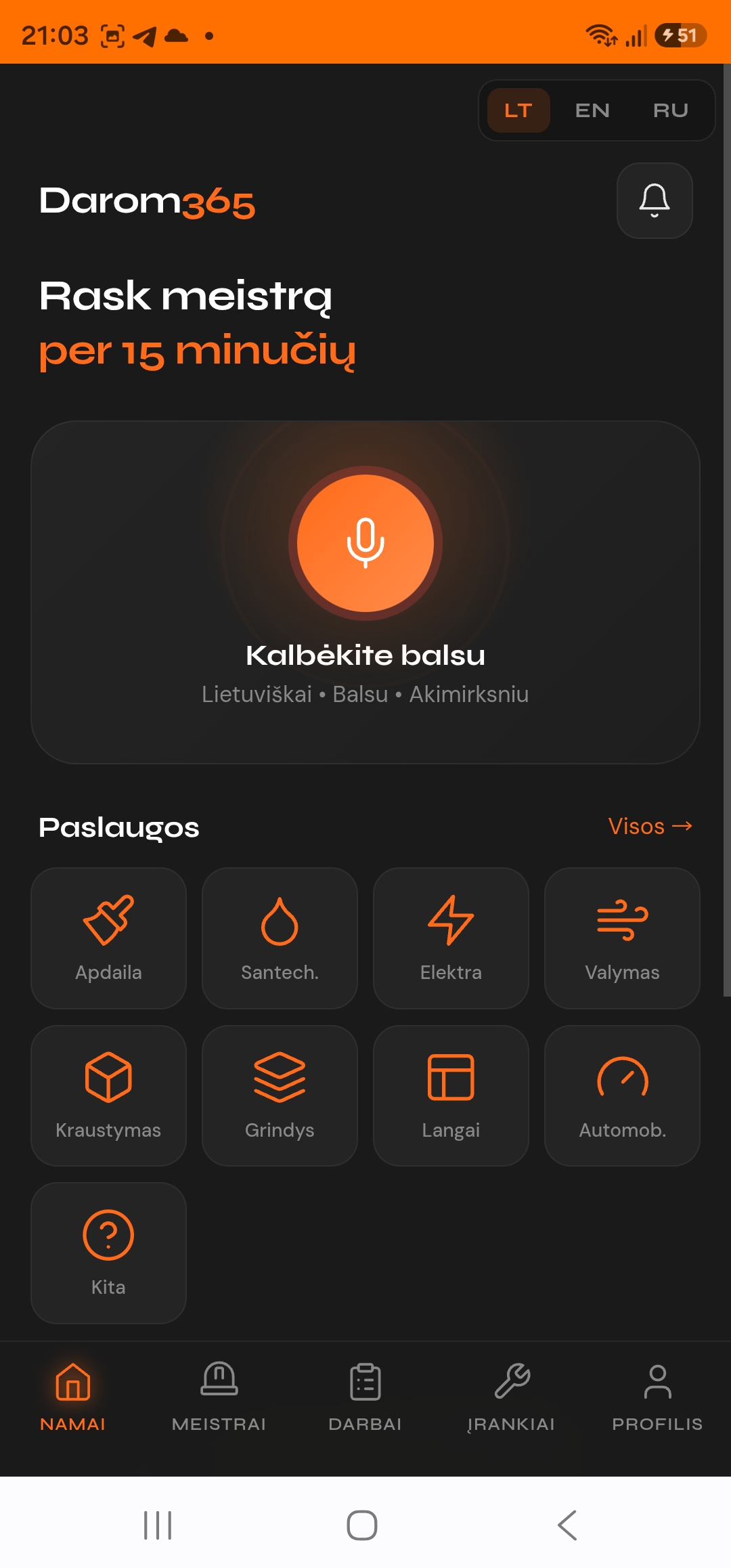Open the Automob. service tile

[622, 1095]
